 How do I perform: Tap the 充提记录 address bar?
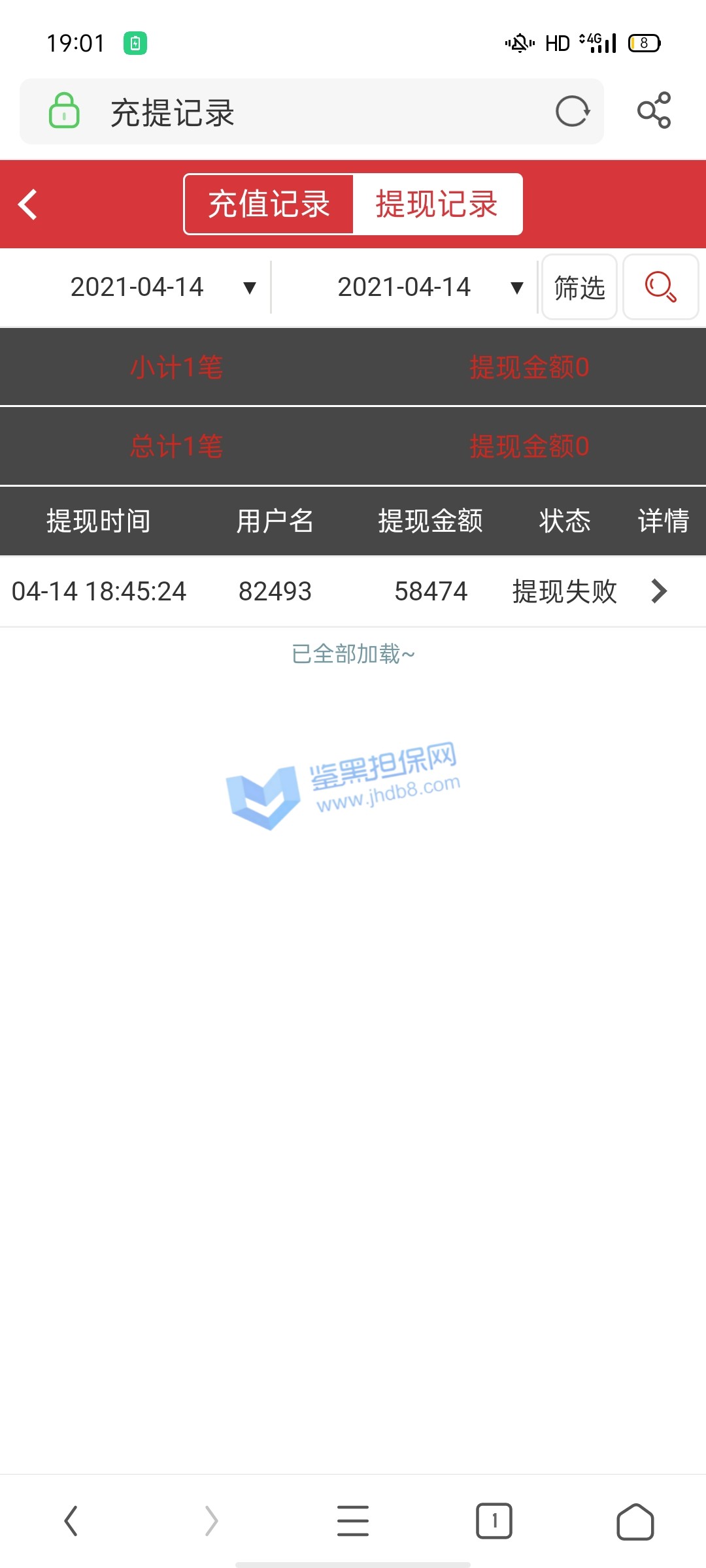click(x=294, y=112)
